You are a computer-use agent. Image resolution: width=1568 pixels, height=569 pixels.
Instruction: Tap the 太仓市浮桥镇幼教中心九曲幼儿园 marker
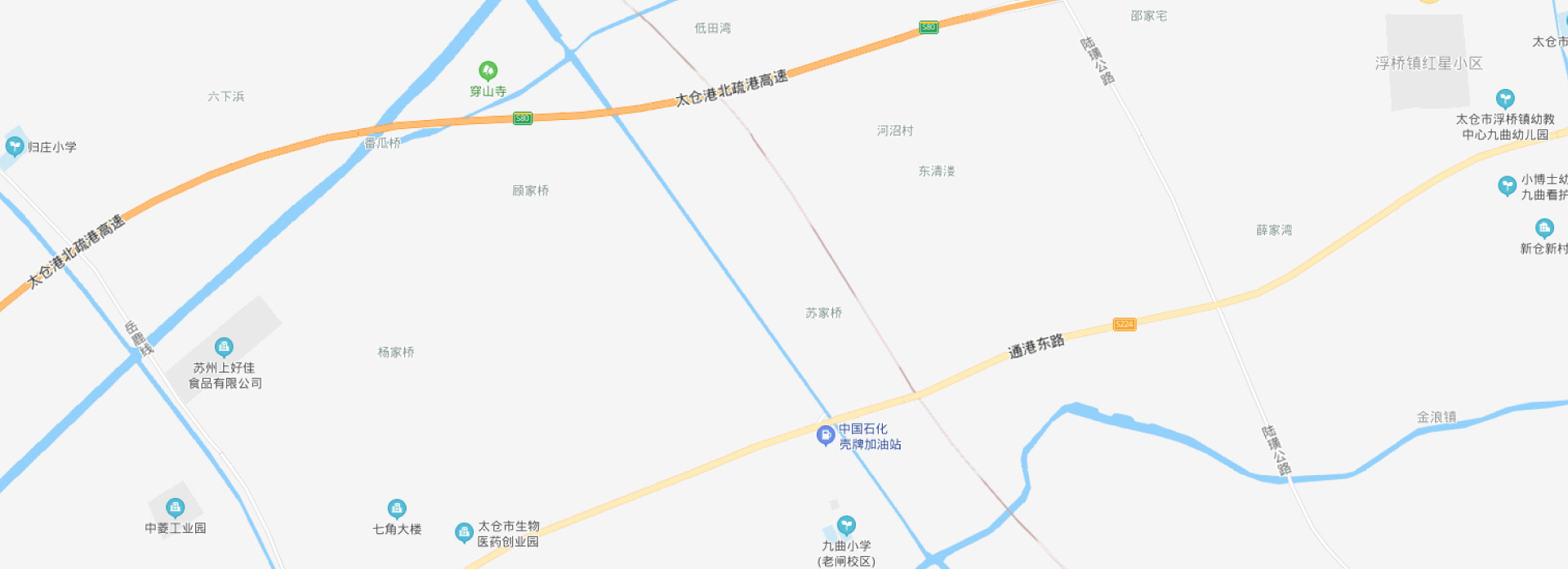tap(1505, 99)
